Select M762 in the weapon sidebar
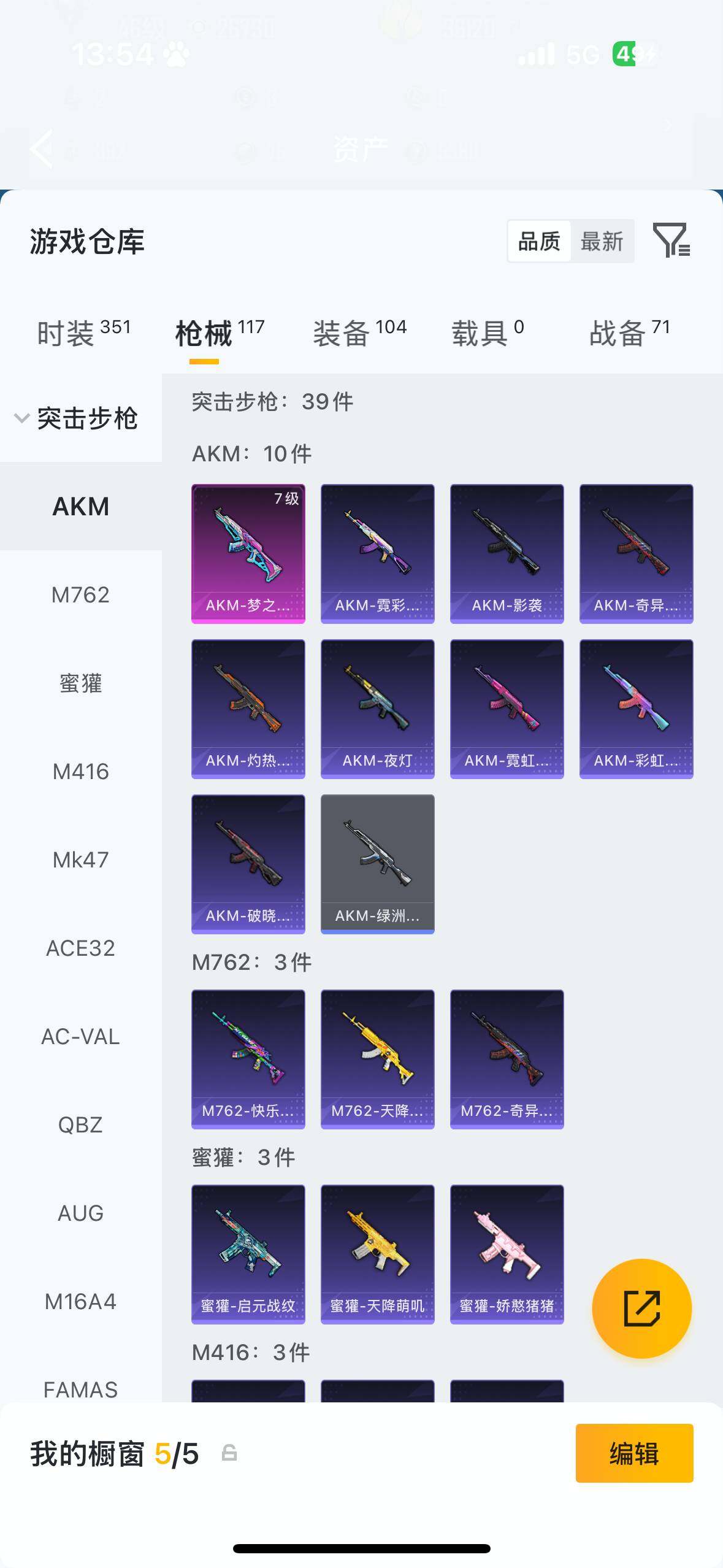This screenshot has height=1568, width=723. 80,595
